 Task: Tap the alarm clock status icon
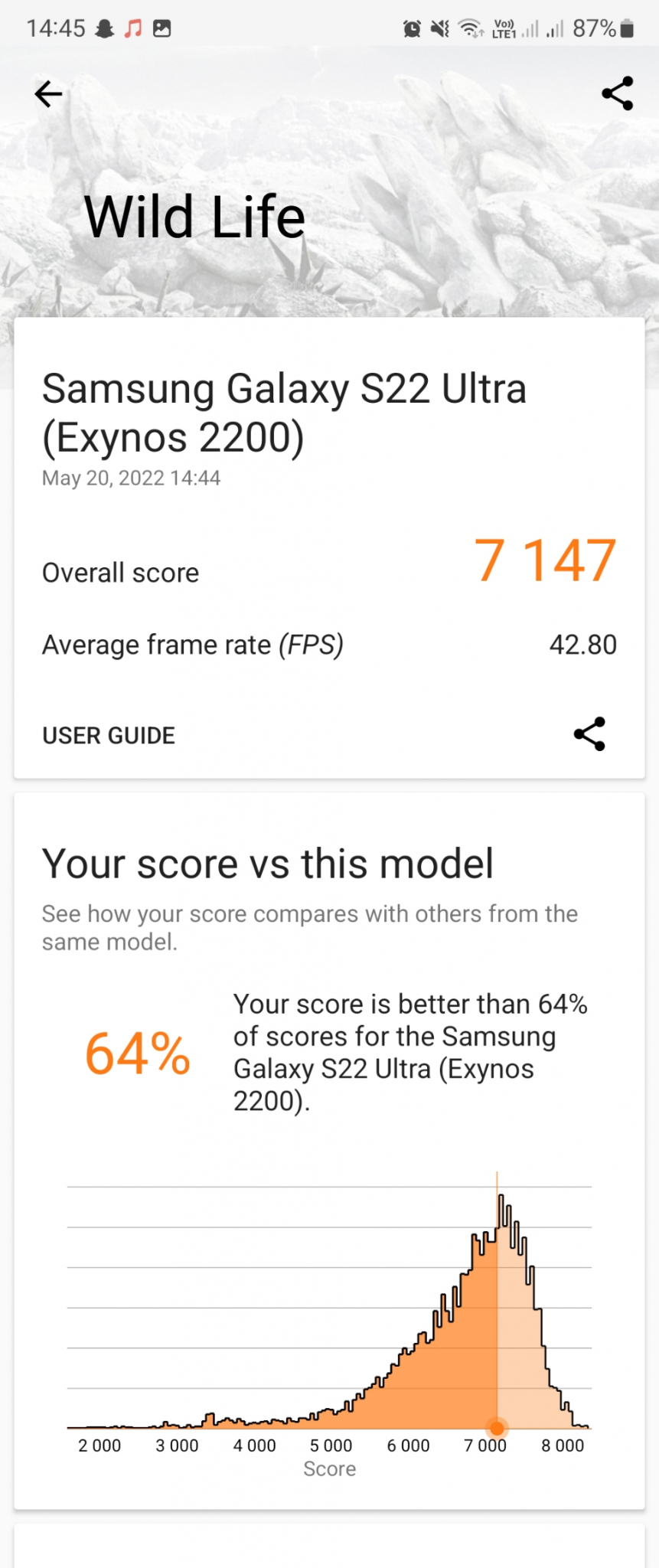411,28
